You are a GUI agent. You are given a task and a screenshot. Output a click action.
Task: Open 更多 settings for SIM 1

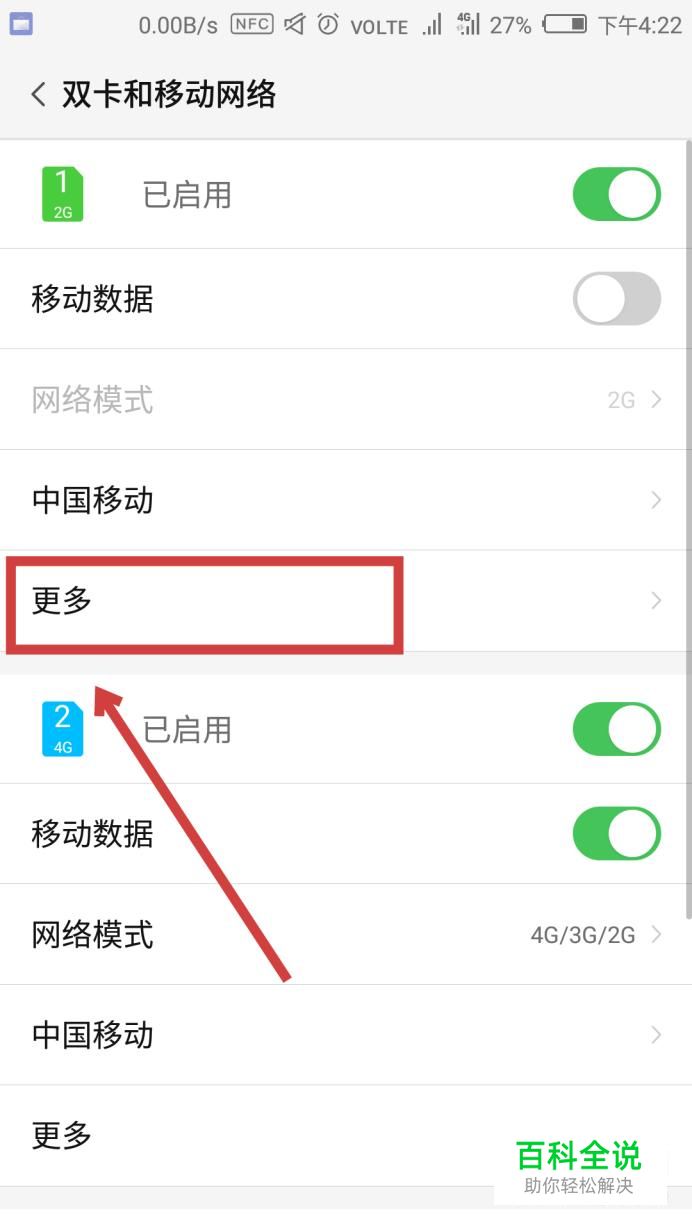pos(345,601)
